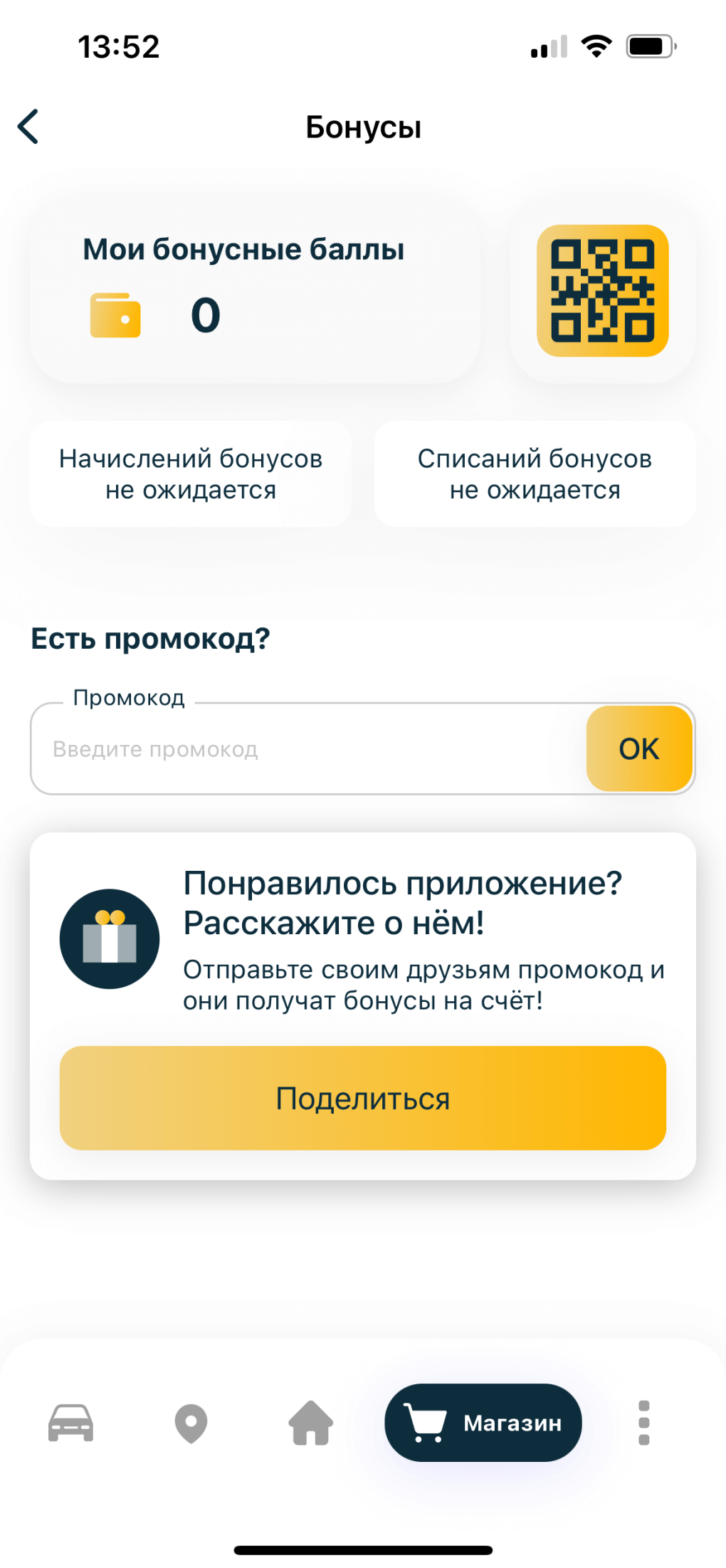Open the shopping cart in Магазин tab
The height and width of the screenshot is (1568, 726).
pyautogui.click(x=425, y=1423)
